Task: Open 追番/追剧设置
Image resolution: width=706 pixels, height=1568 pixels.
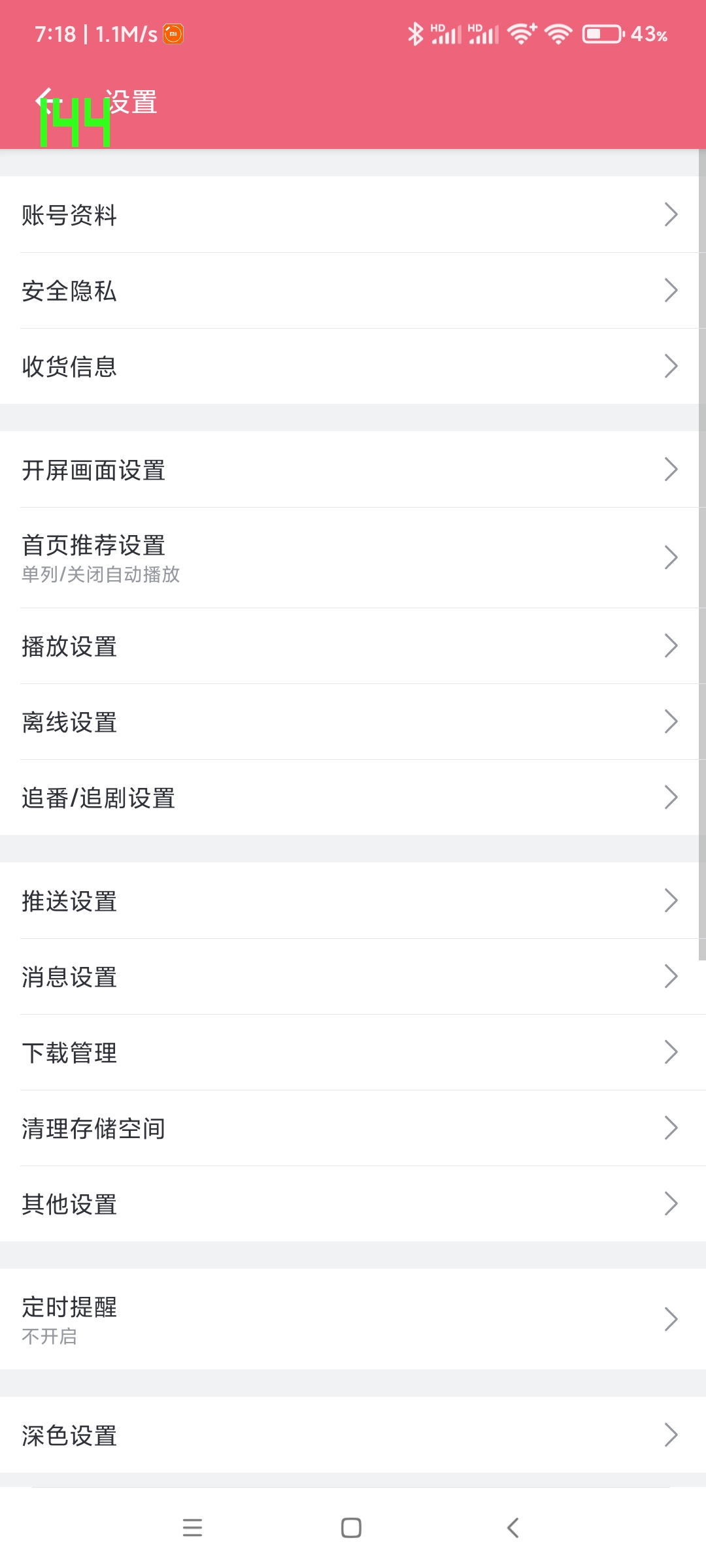Action: (353, 797)
